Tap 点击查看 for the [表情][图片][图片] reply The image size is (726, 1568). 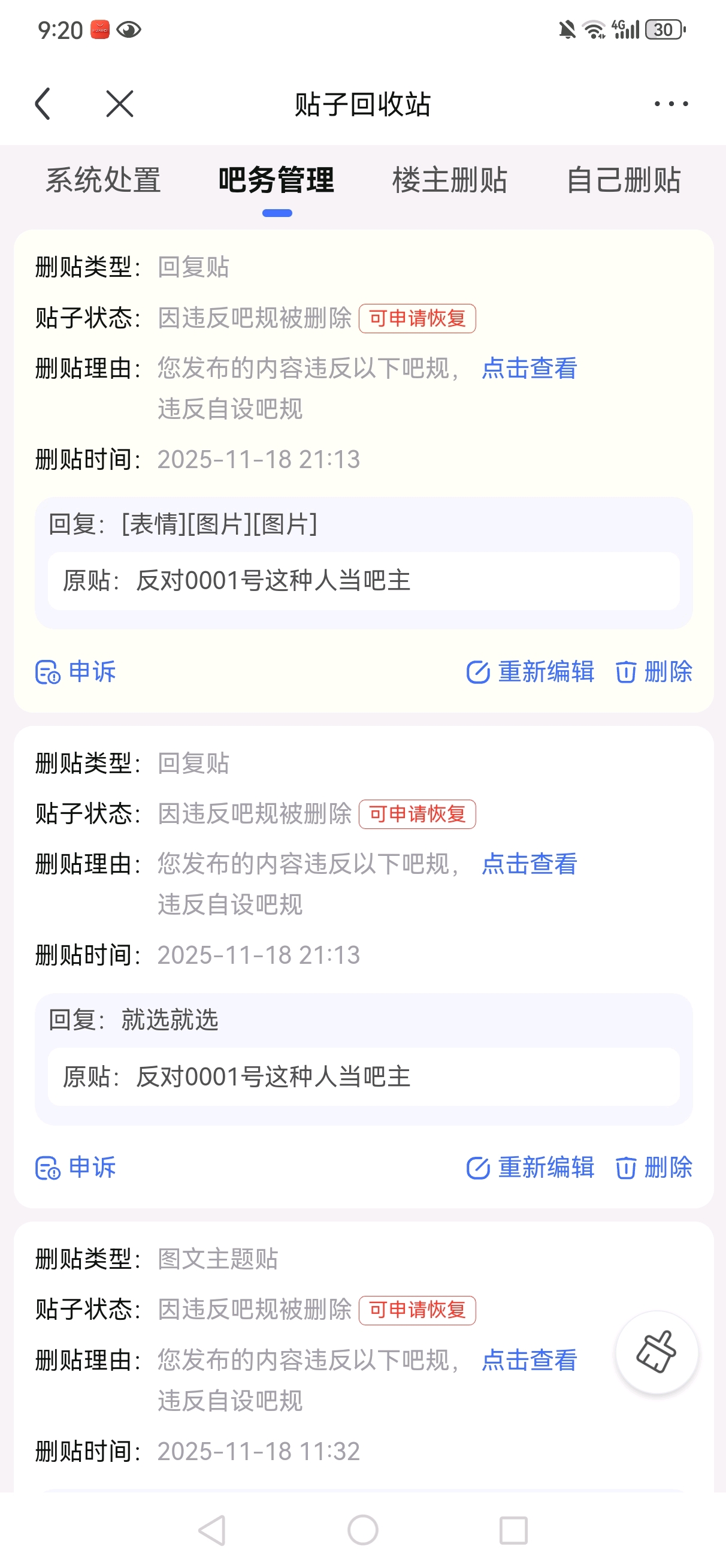(529, 369)
